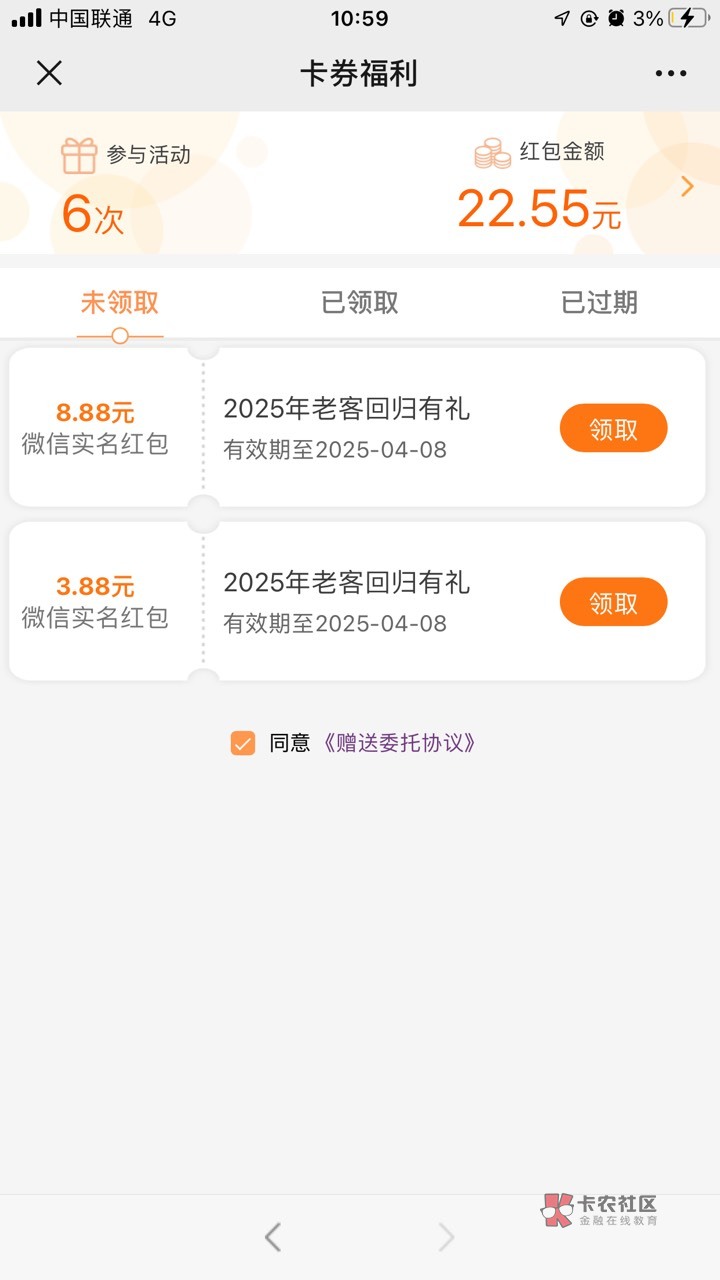The width and height of the screenshot is (720, 1280).
Task: Claim the 3.88元 red packet
Action: (613, 603)
